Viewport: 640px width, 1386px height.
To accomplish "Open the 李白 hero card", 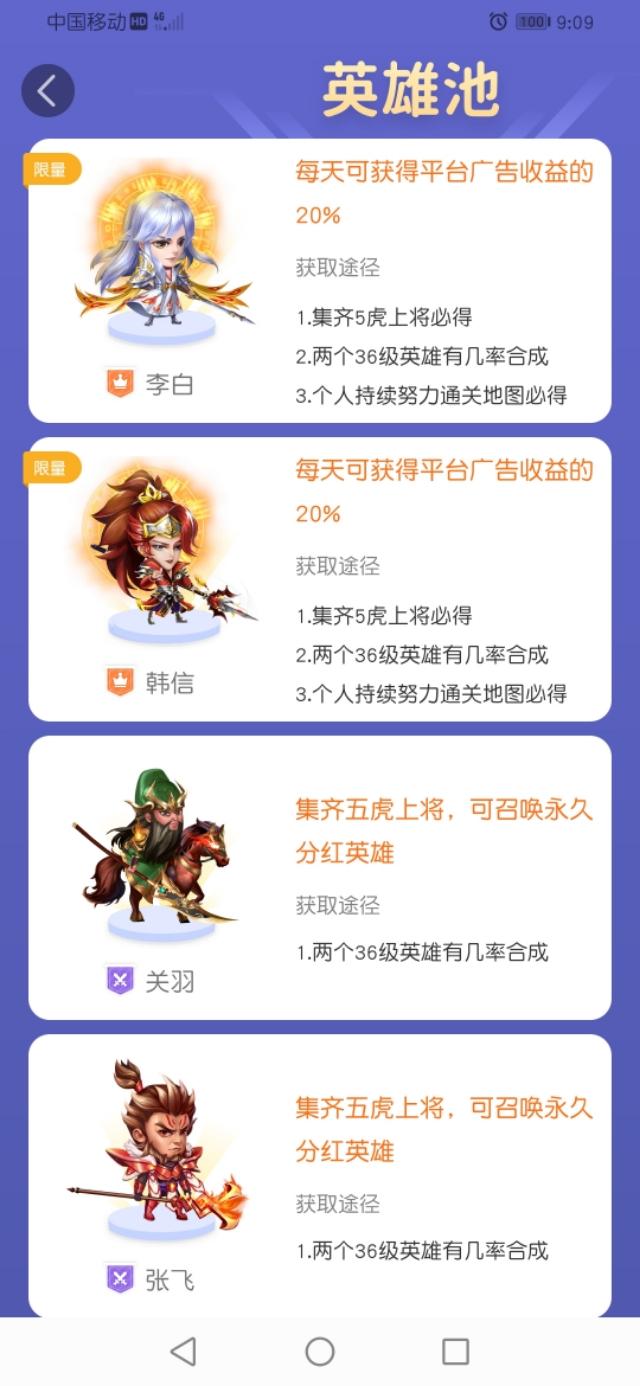I will click(x=319, y=280).
